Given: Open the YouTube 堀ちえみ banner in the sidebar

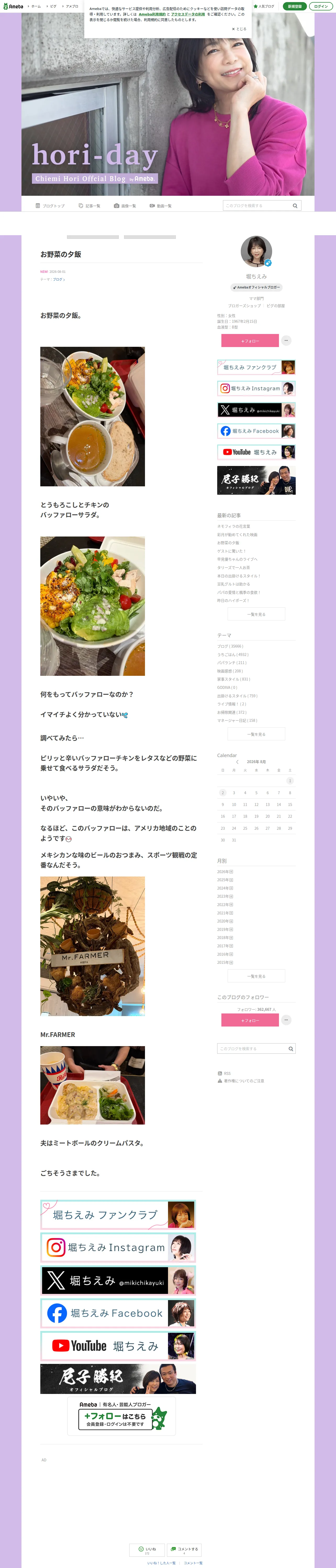Looking at the screenshot, I should [256, 452].
